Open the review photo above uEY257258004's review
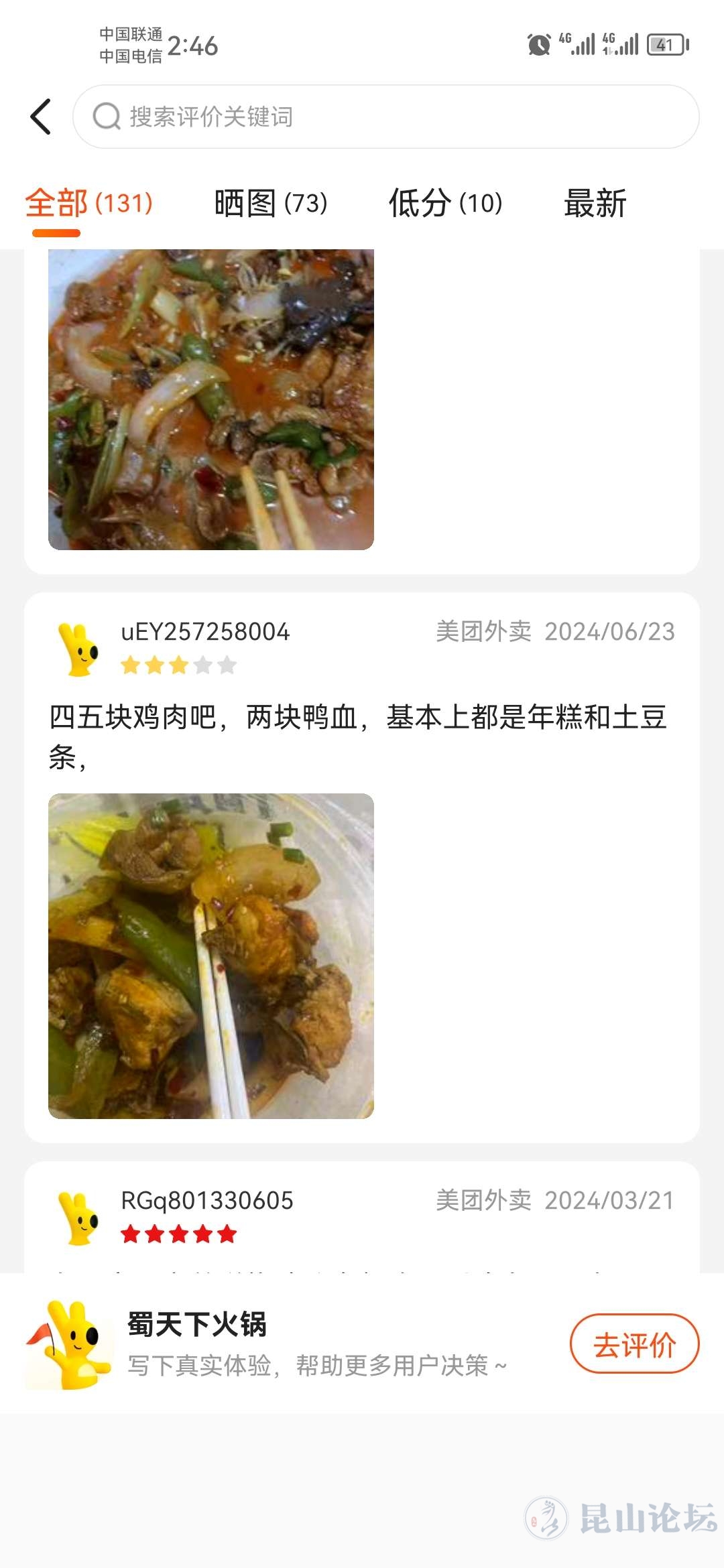This screenshot has width=724, height=1568. click(x=211, y=399)
